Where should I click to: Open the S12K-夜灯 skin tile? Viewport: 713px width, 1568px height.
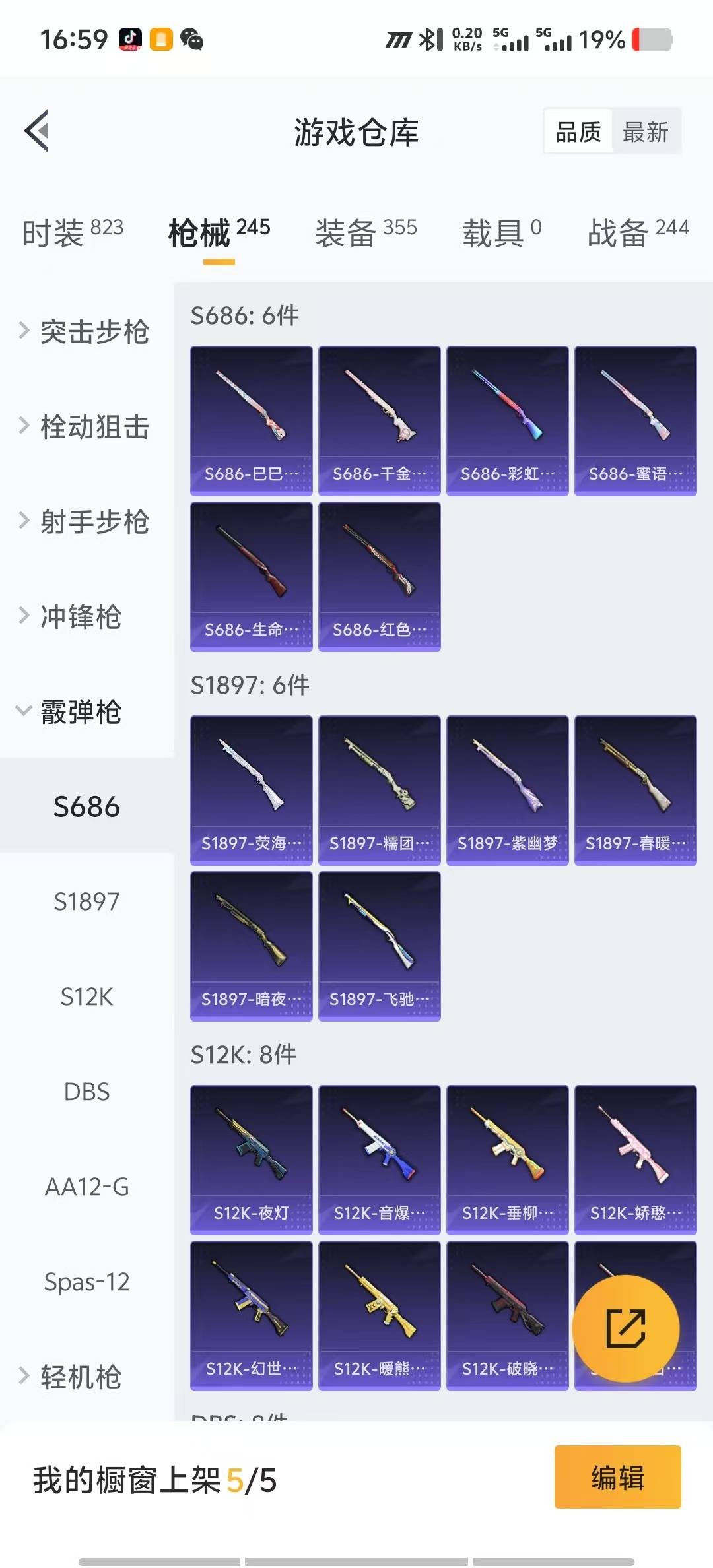click(x=251, y=1160)
